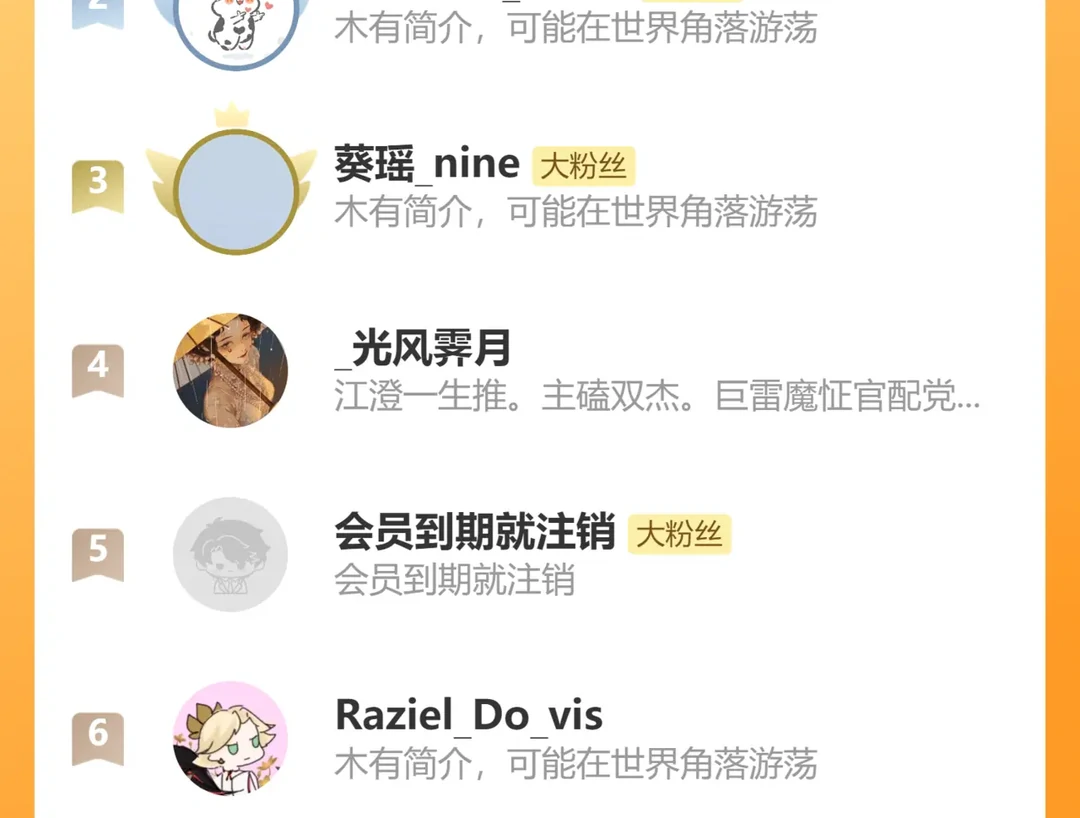Screen dimensions: 1080x818
Task: View user 会员到期就注销
Action: tap(539, 554)
